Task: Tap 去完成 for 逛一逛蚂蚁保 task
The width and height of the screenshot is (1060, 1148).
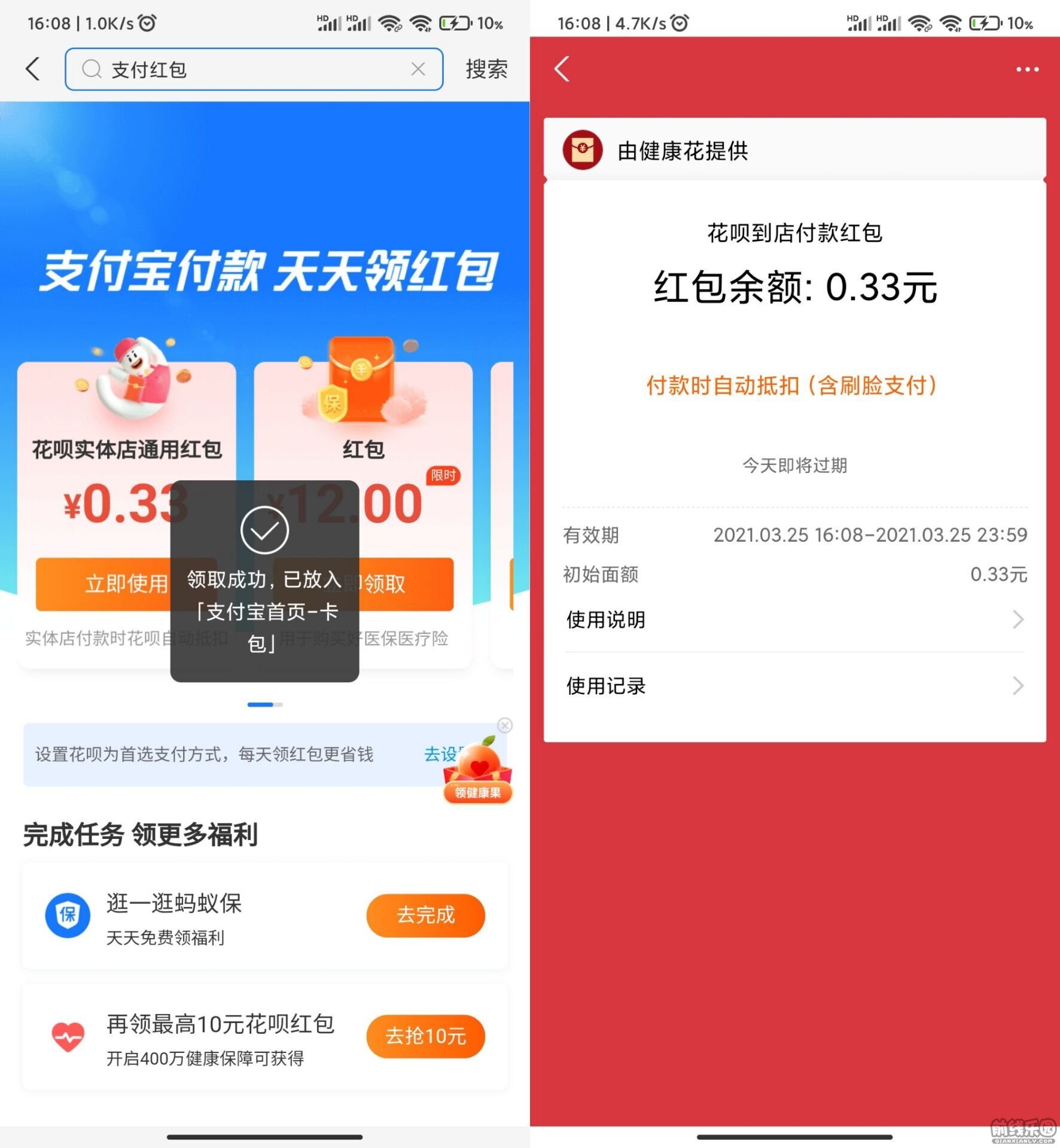Action: tap(425, 915)
